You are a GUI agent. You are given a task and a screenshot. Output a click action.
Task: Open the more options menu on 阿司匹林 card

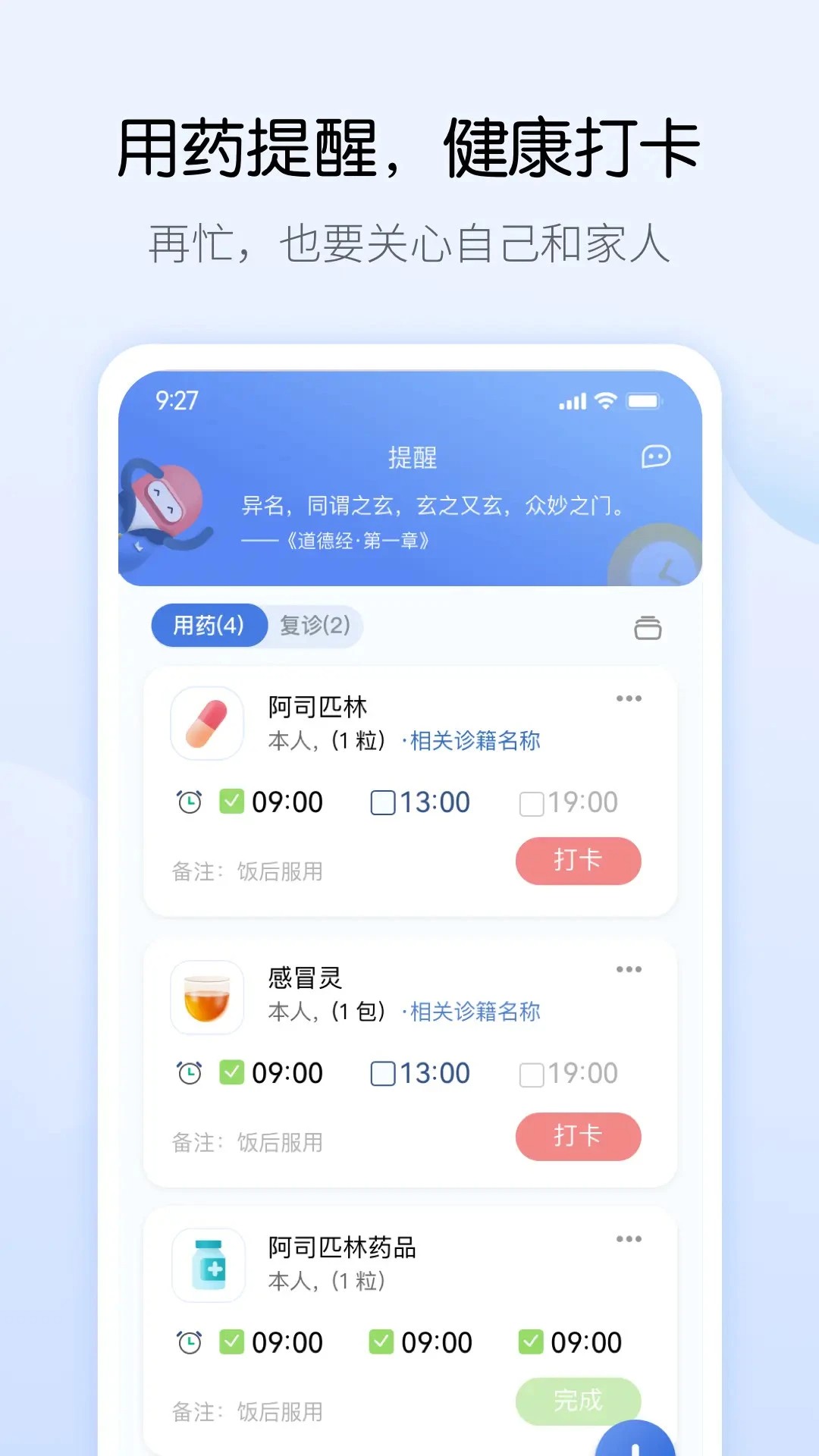tap(629, 698)
